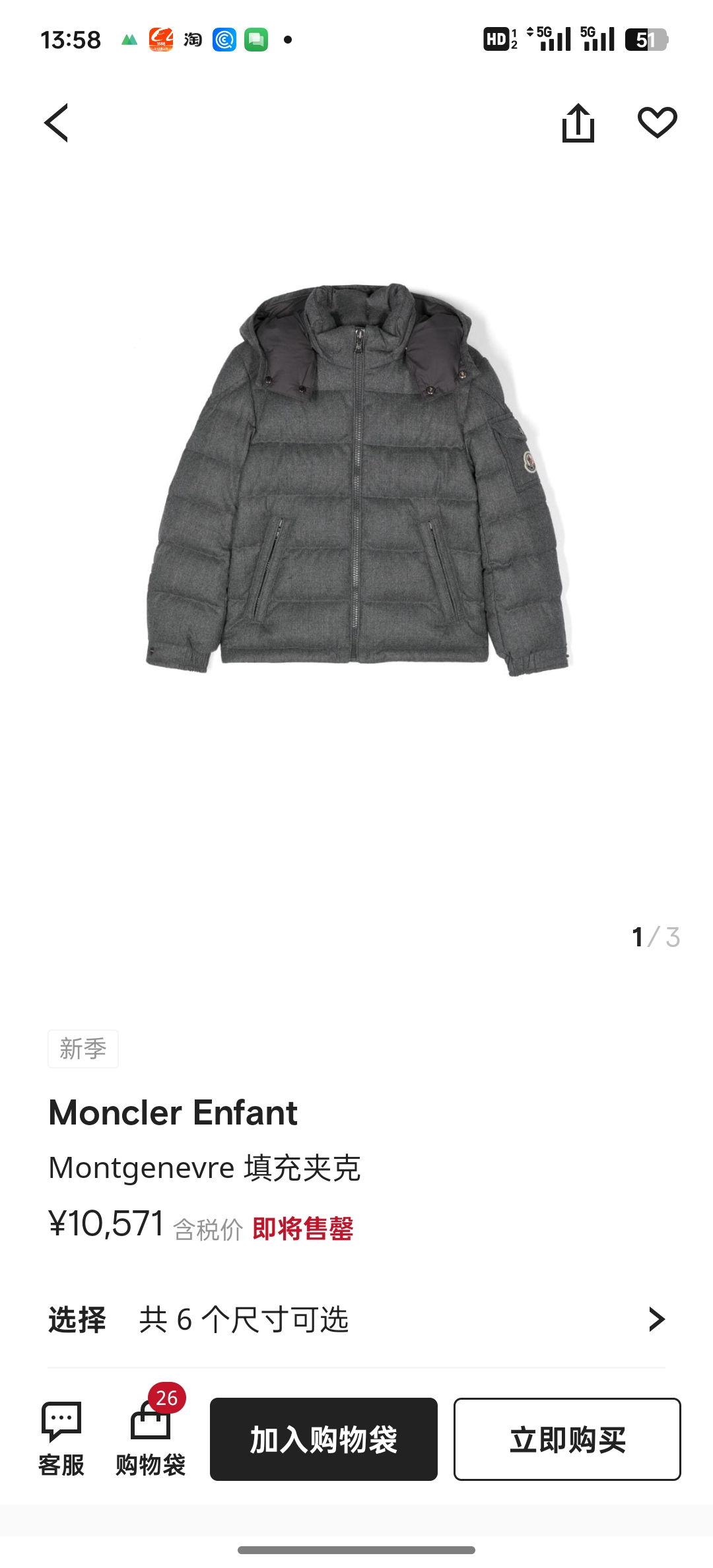The height and width of the screenshot is (1568, 713).
Task: Tap 加入购物袋 to add to bag
Action: [323, 1439]
